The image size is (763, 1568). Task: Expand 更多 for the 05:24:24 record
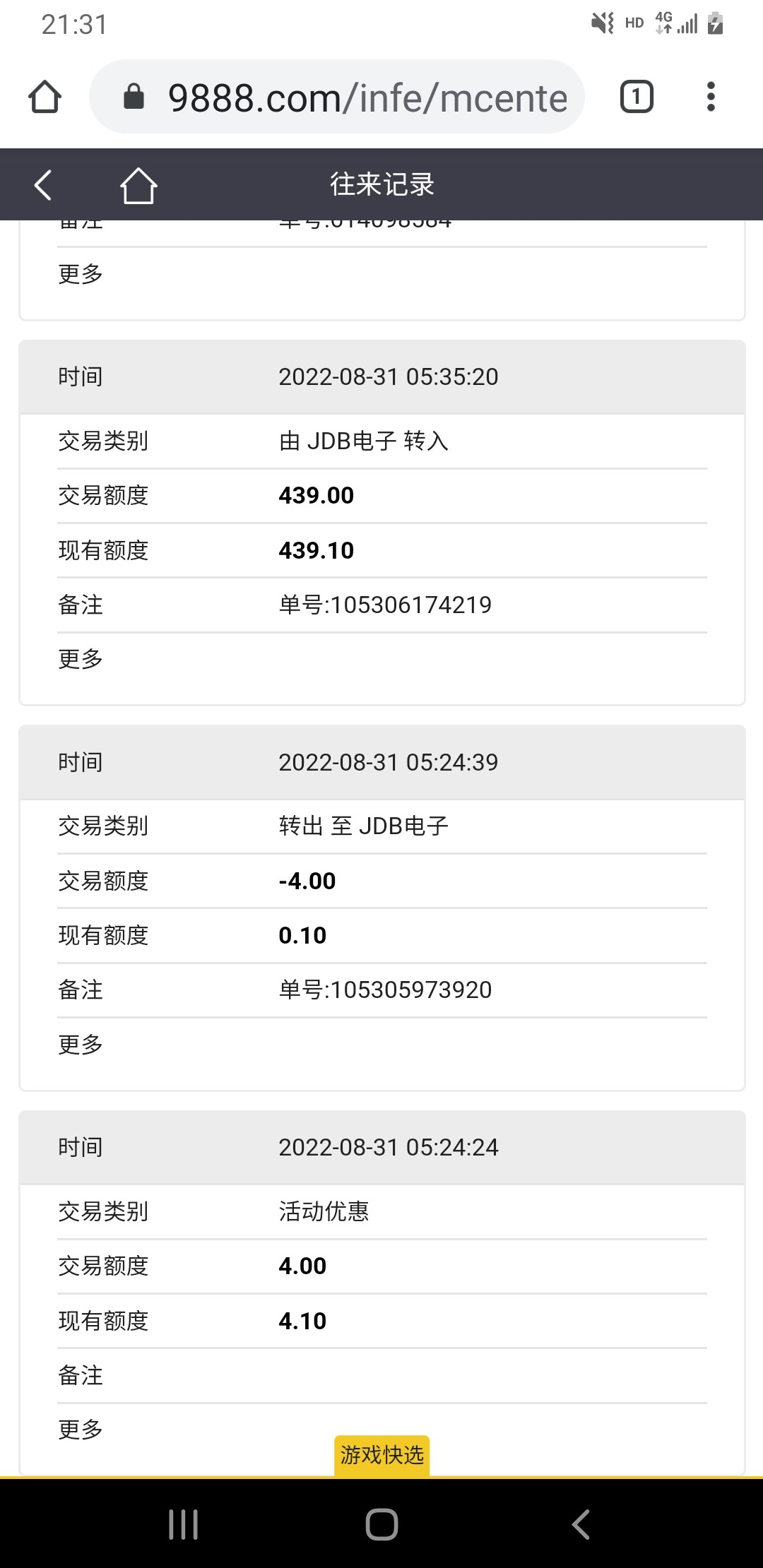(x=81, y=1429)
